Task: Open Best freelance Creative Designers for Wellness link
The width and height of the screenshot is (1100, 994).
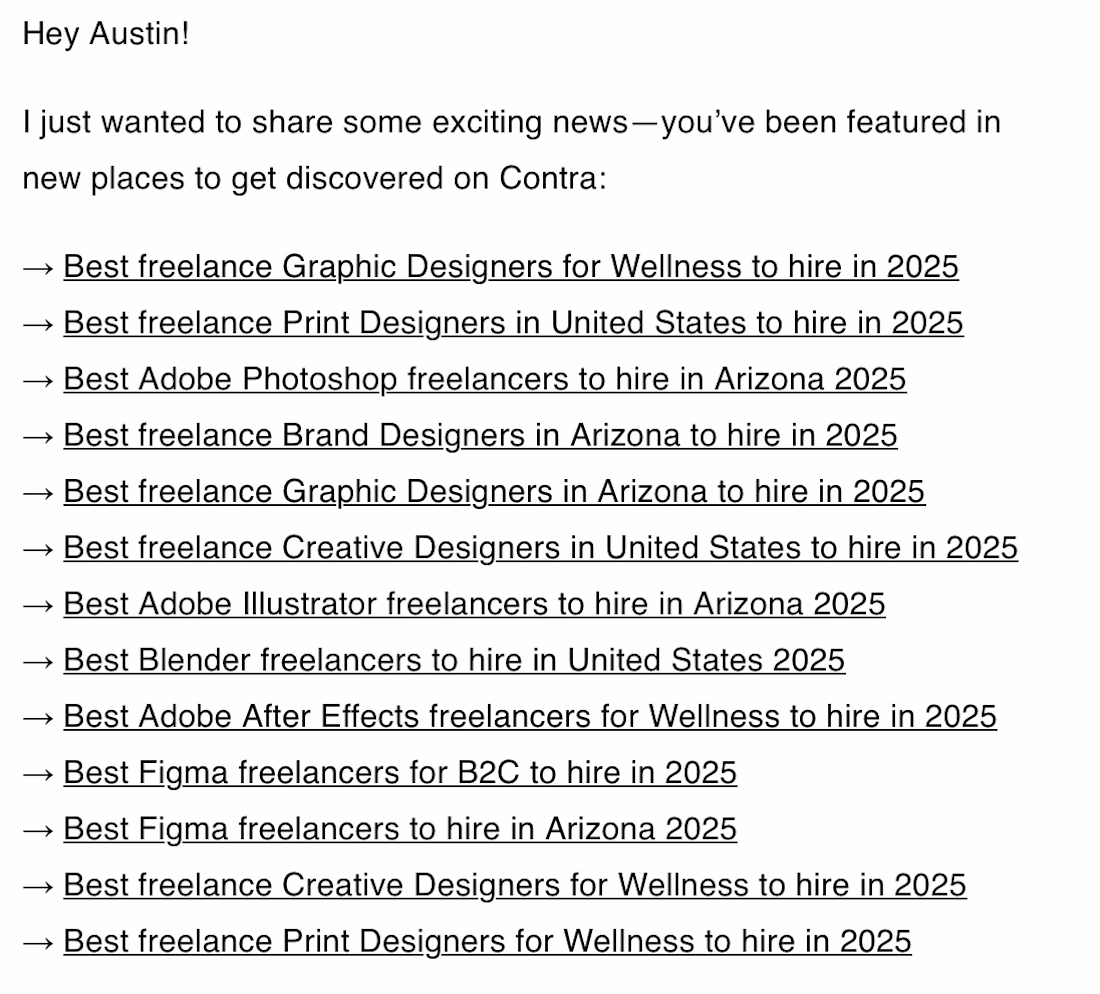Action: point(514,885)
